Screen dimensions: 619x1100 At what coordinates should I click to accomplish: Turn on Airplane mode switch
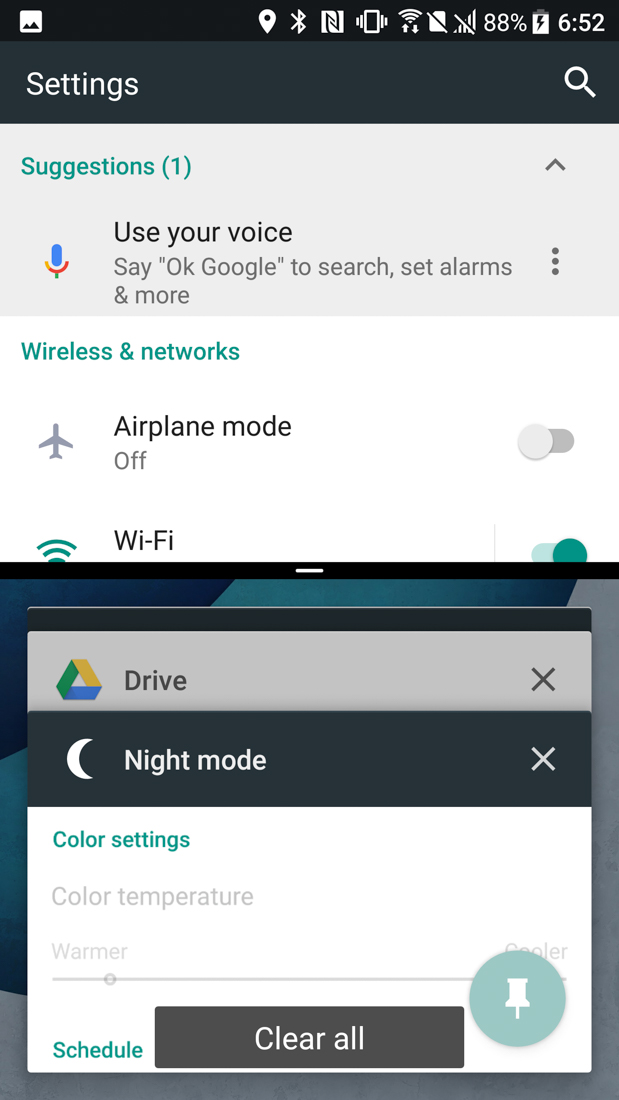(545, 441)
